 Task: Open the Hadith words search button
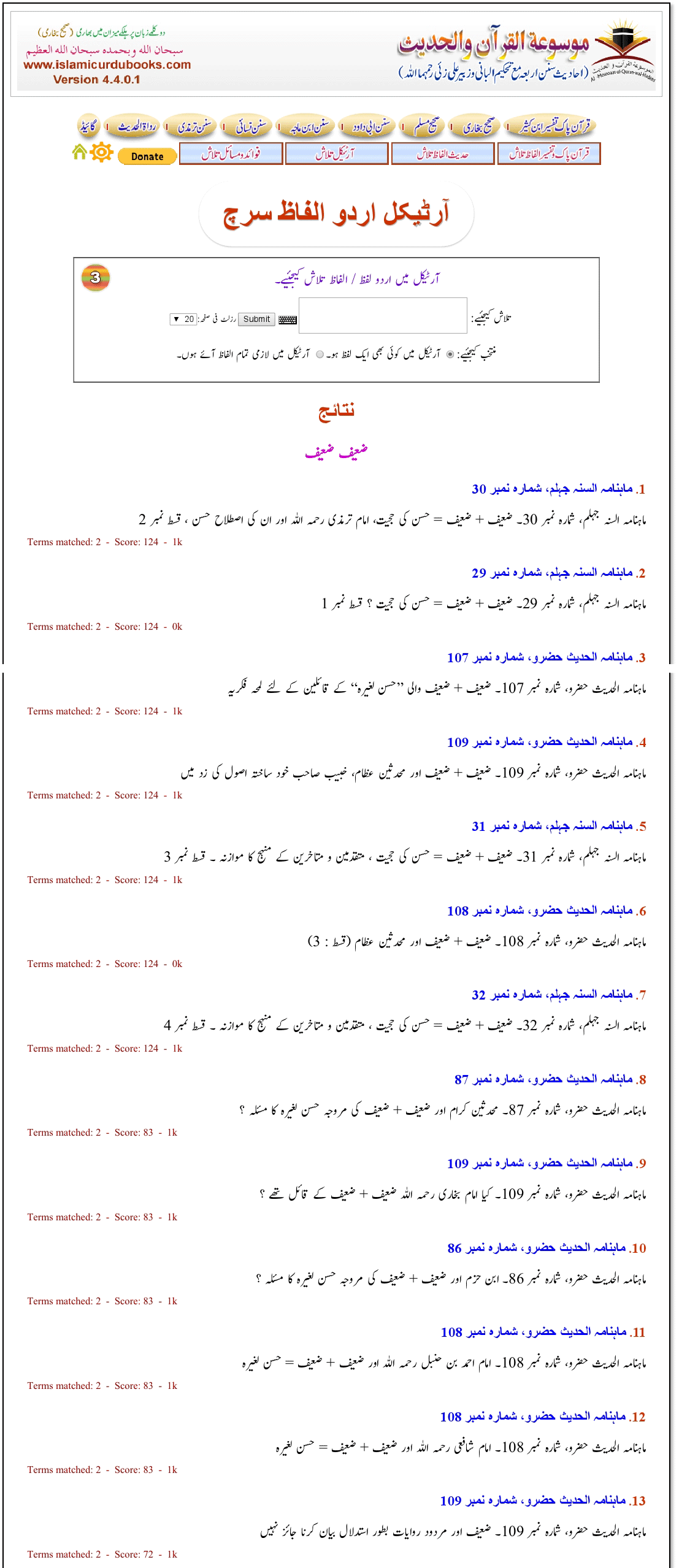point(443,153)
